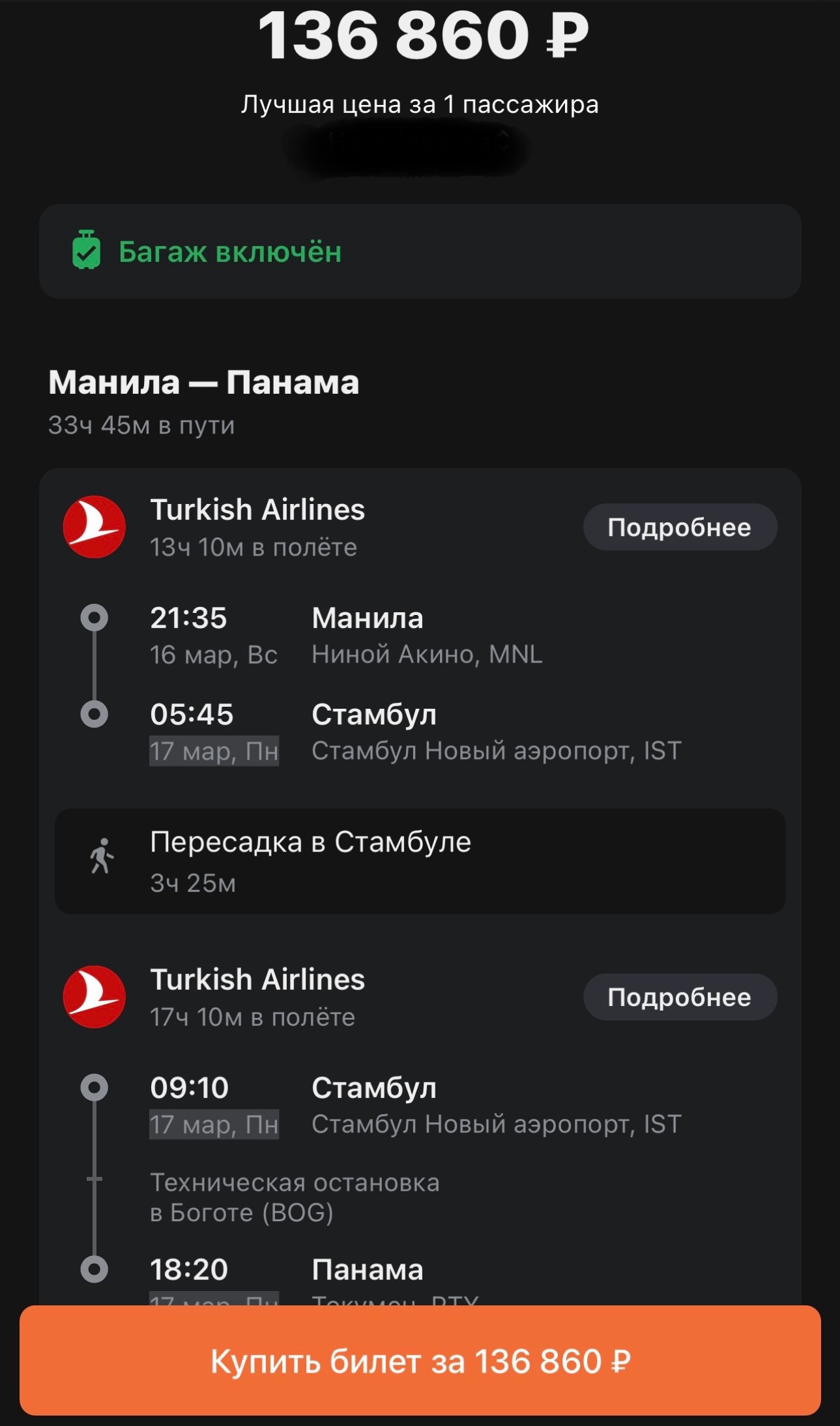840x1426 pixels.
Task: Open details for the Manila–Istanbul flight
Action: (680, 527)
